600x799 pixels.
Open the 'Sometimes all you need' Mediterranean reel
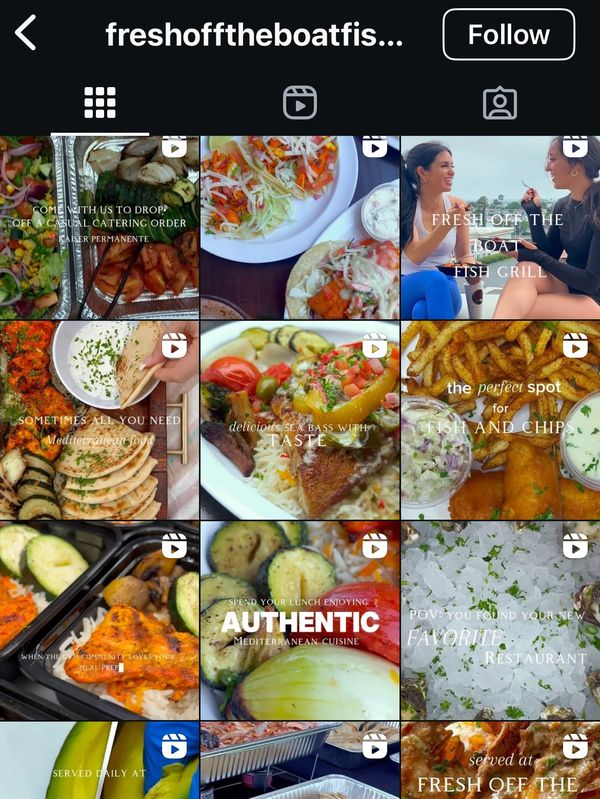pyautogui.click(x=99, y=420)
